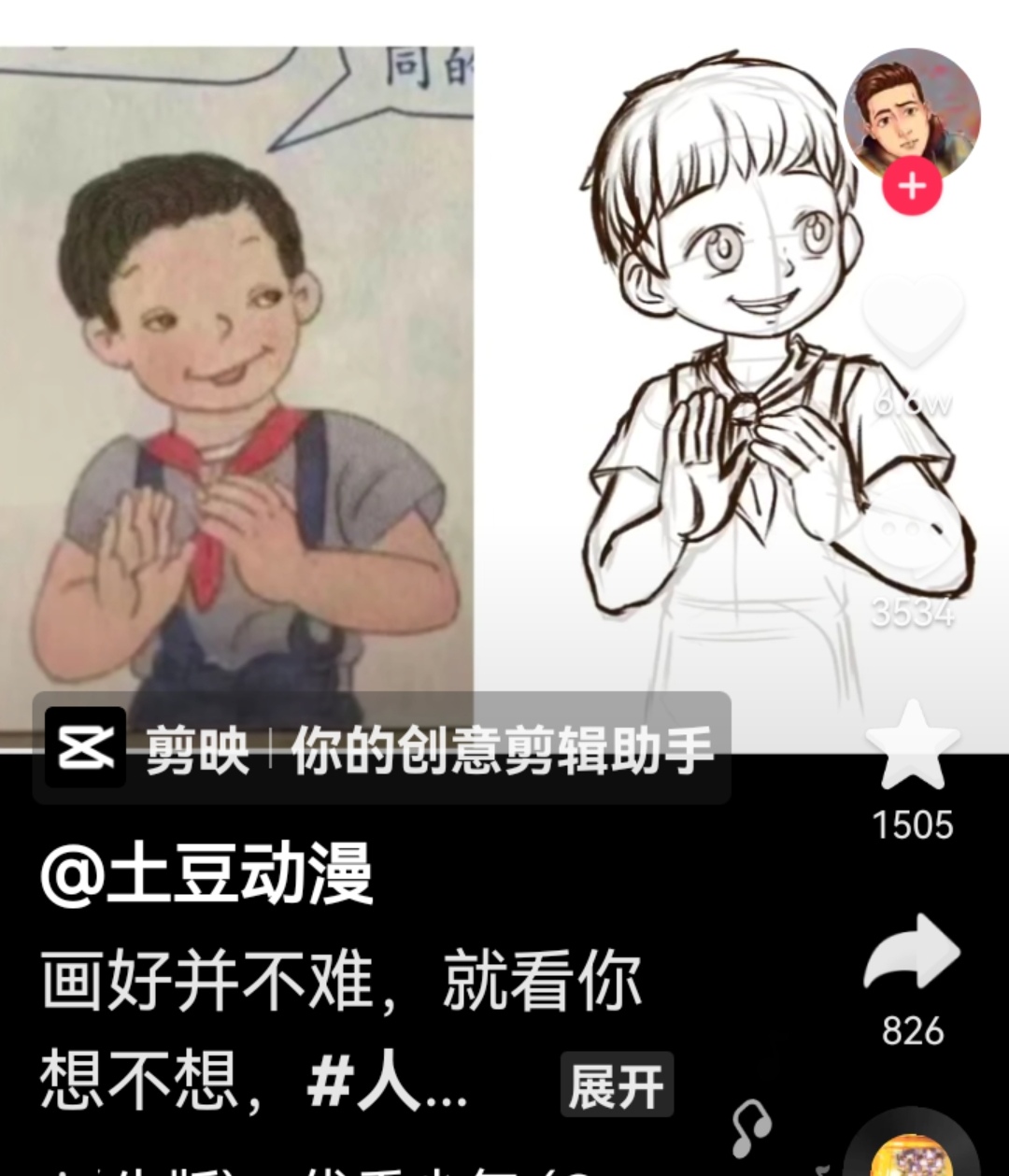
Task: Open @土豆动漫 profile from username
Action: click(x=207, y=875)
